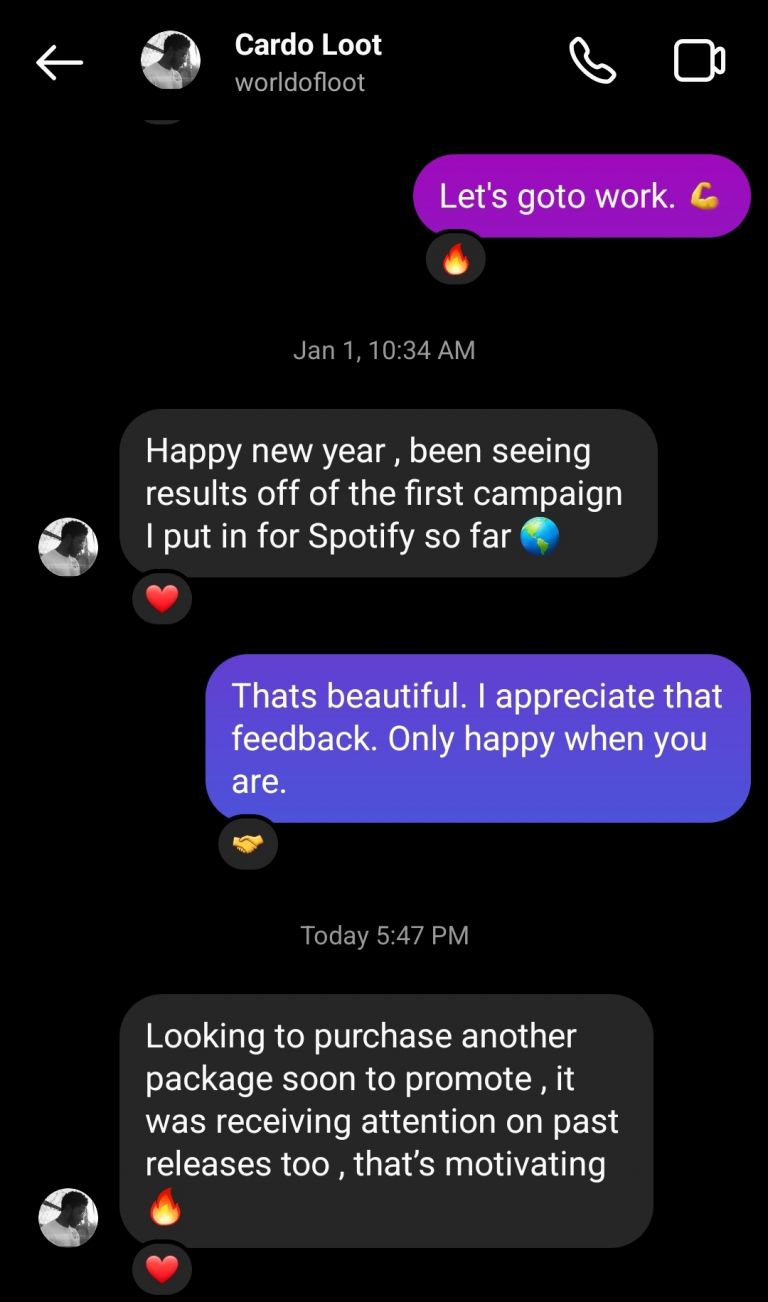Tap the fire reaction under 'Let's goto work'
Screen dimensions: 768x1302
(x=455, y=258)
